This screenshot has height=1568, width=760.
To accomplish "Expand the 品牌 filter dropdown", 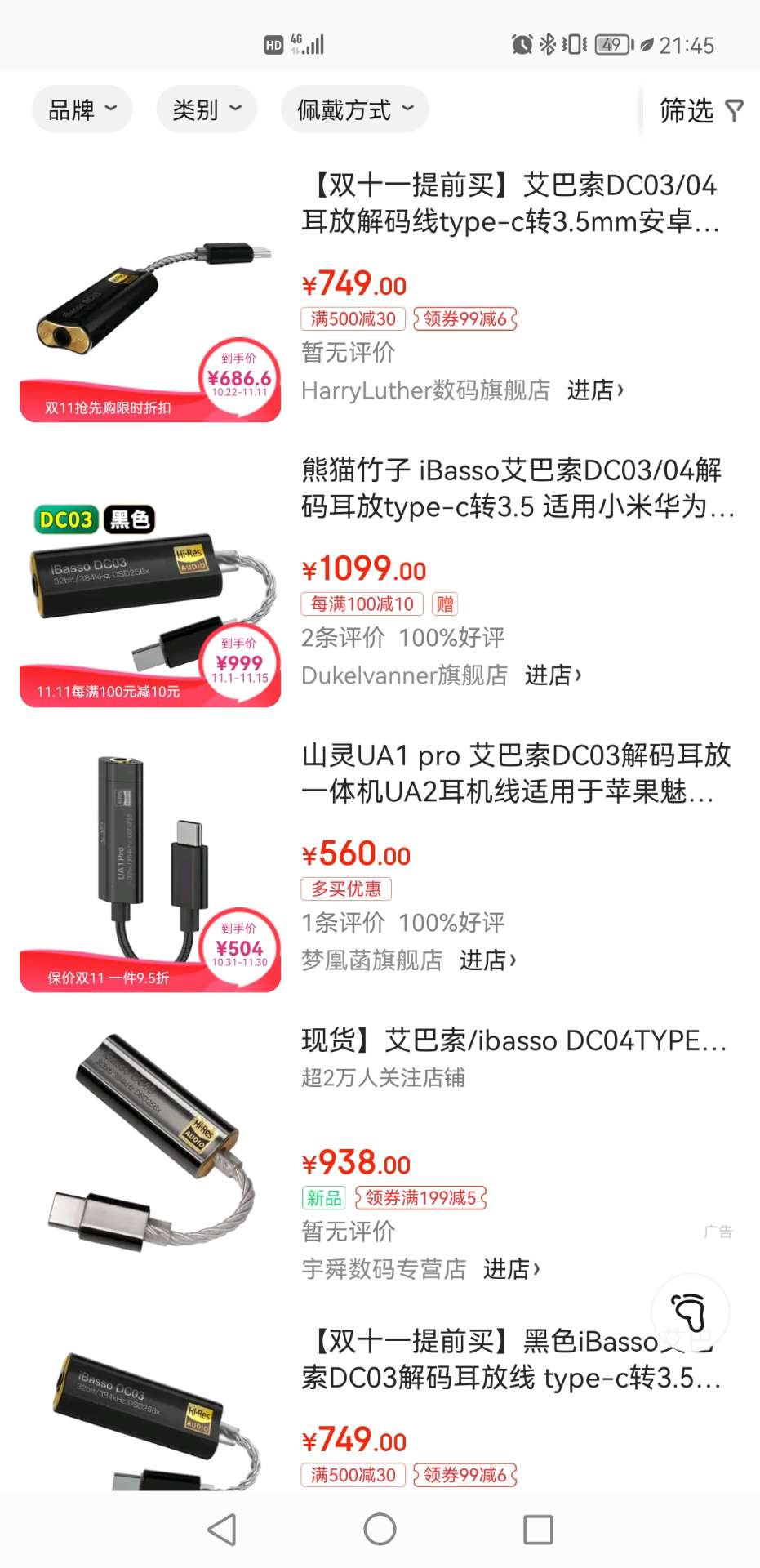I will pos(82,109).
